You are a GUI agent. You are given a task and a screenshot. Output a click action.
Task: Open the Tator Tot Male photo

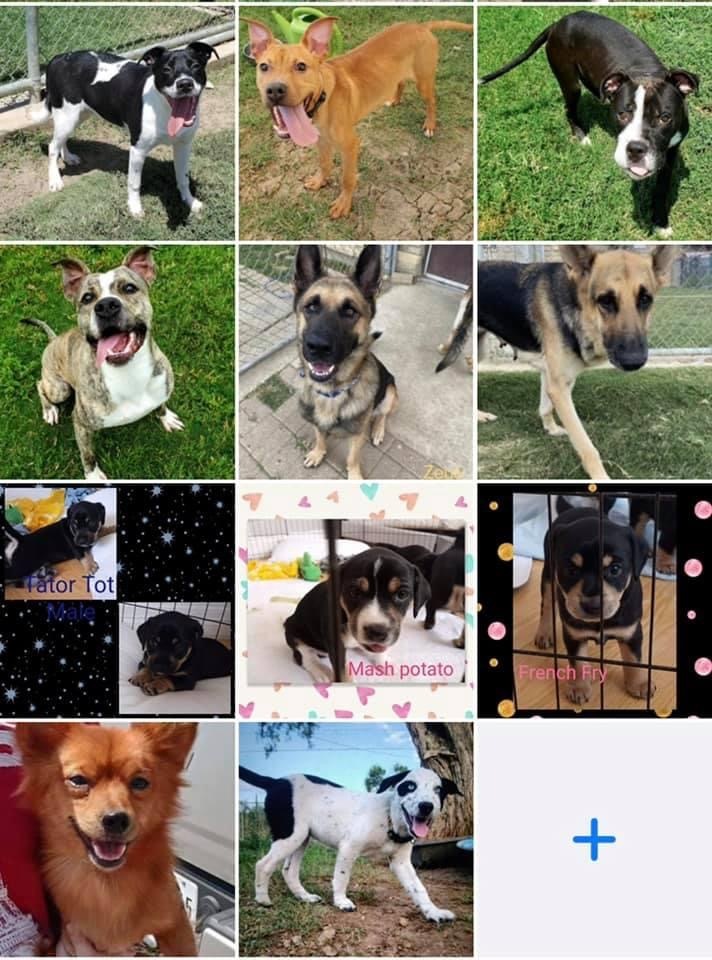(x=118, y=600)
